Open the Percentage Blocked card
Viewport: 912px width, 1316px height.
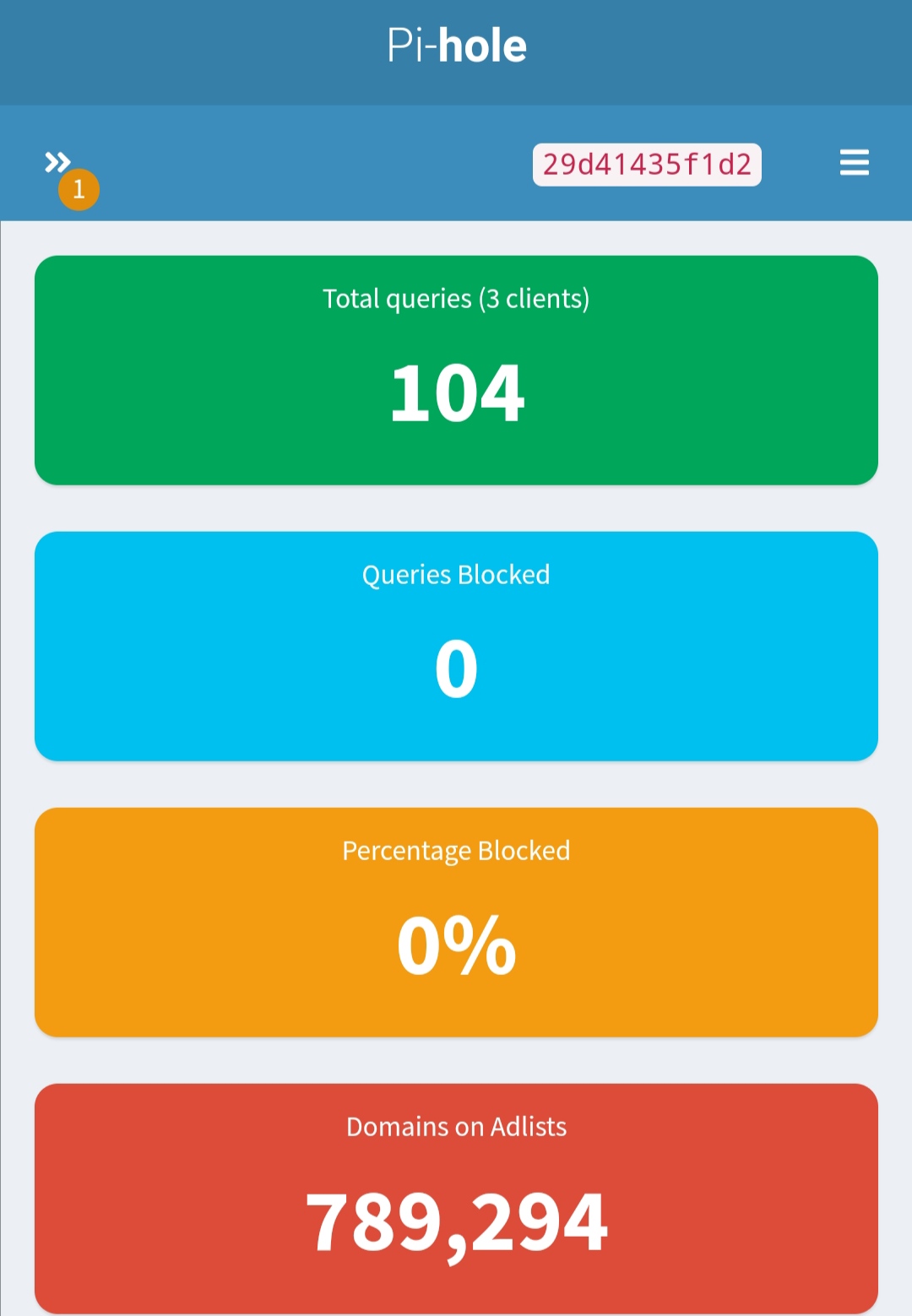(456, 922)
